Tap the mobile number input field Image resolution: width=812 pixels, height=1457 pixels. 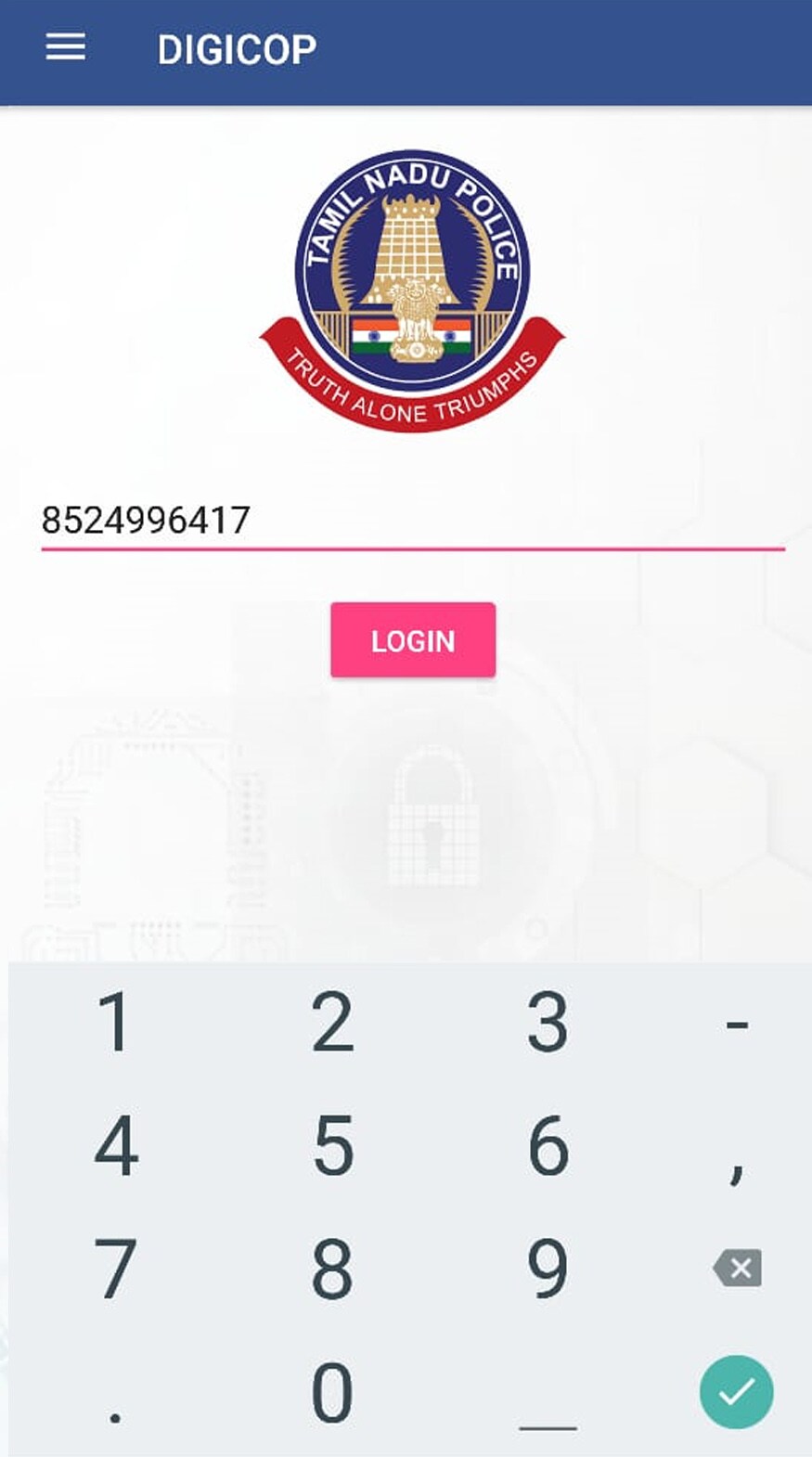[412, 521]
